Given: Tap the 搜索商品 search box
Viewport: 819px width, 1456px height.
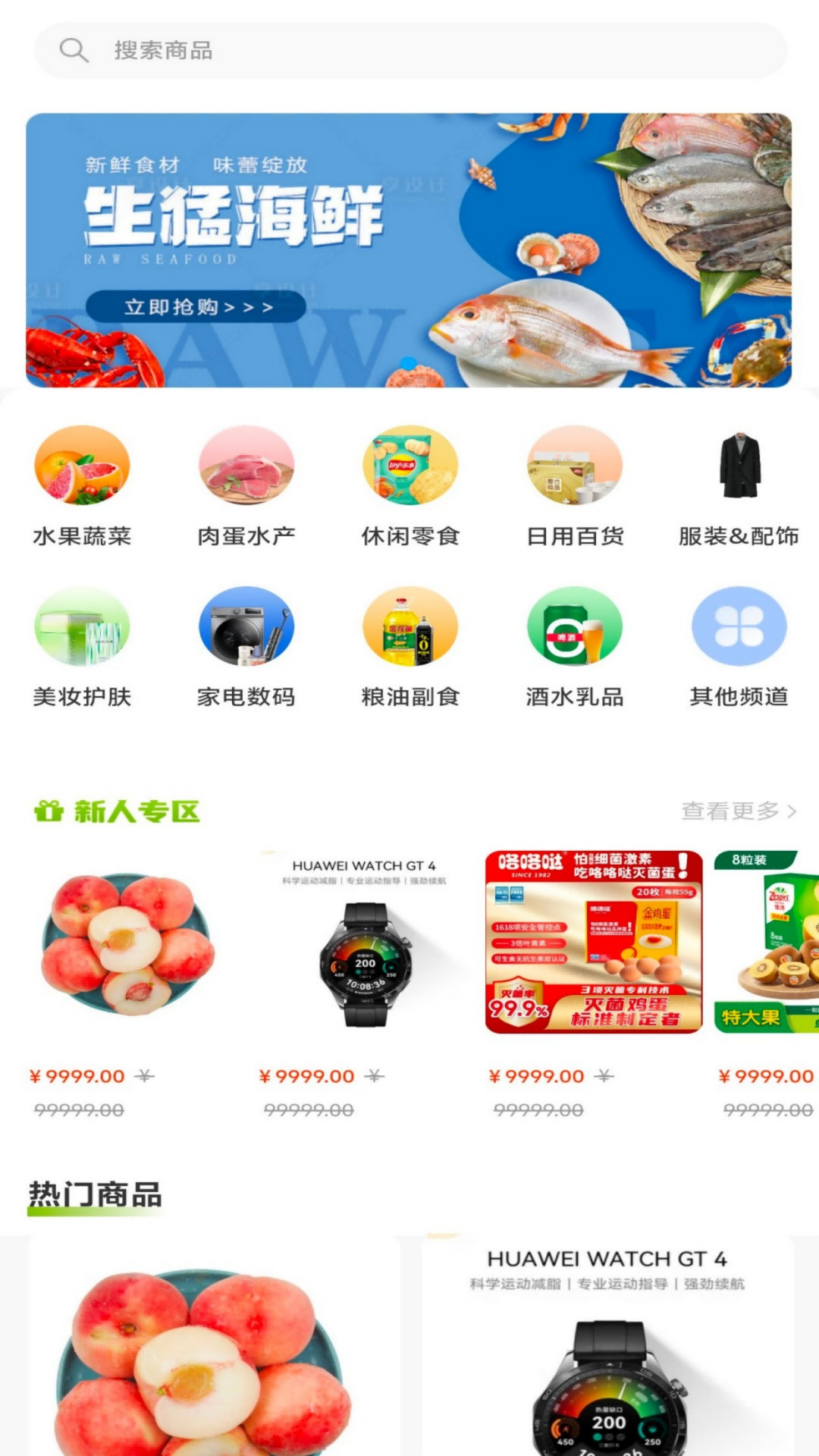Looking at the screenshot, I should (409, 50).
